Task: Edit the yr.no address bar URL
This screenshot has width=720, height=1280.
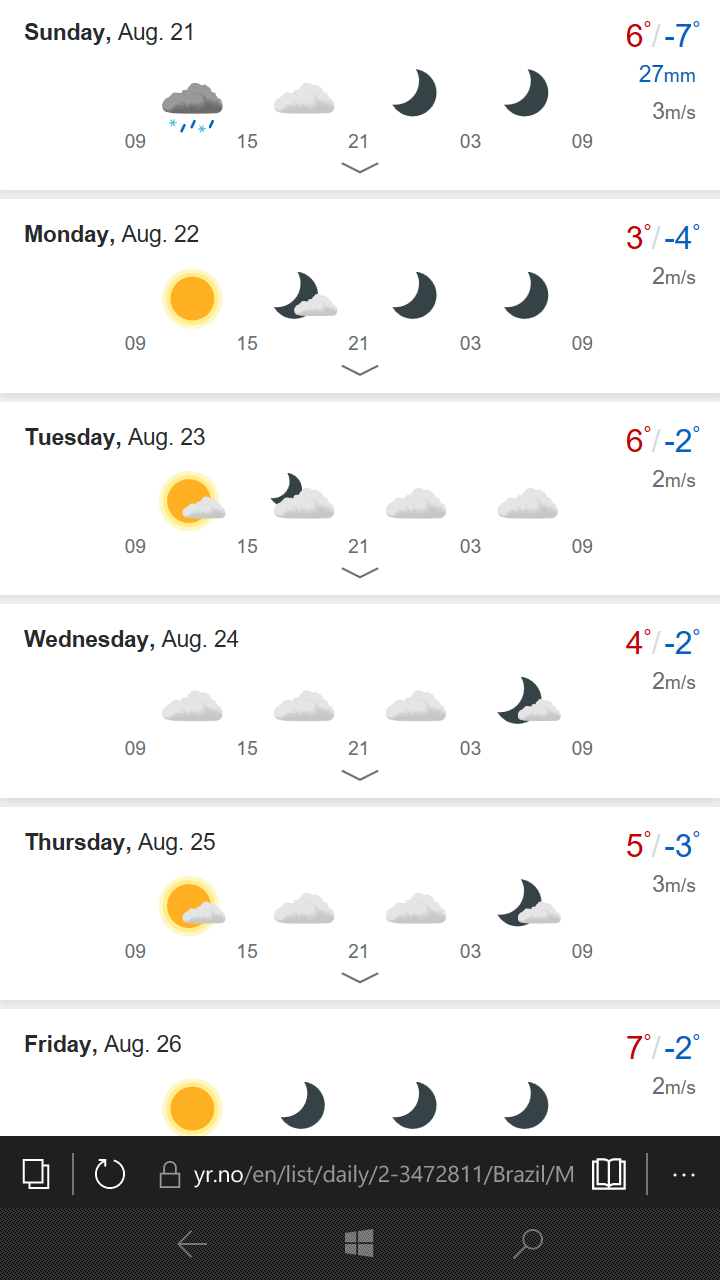Action: 367,1174
